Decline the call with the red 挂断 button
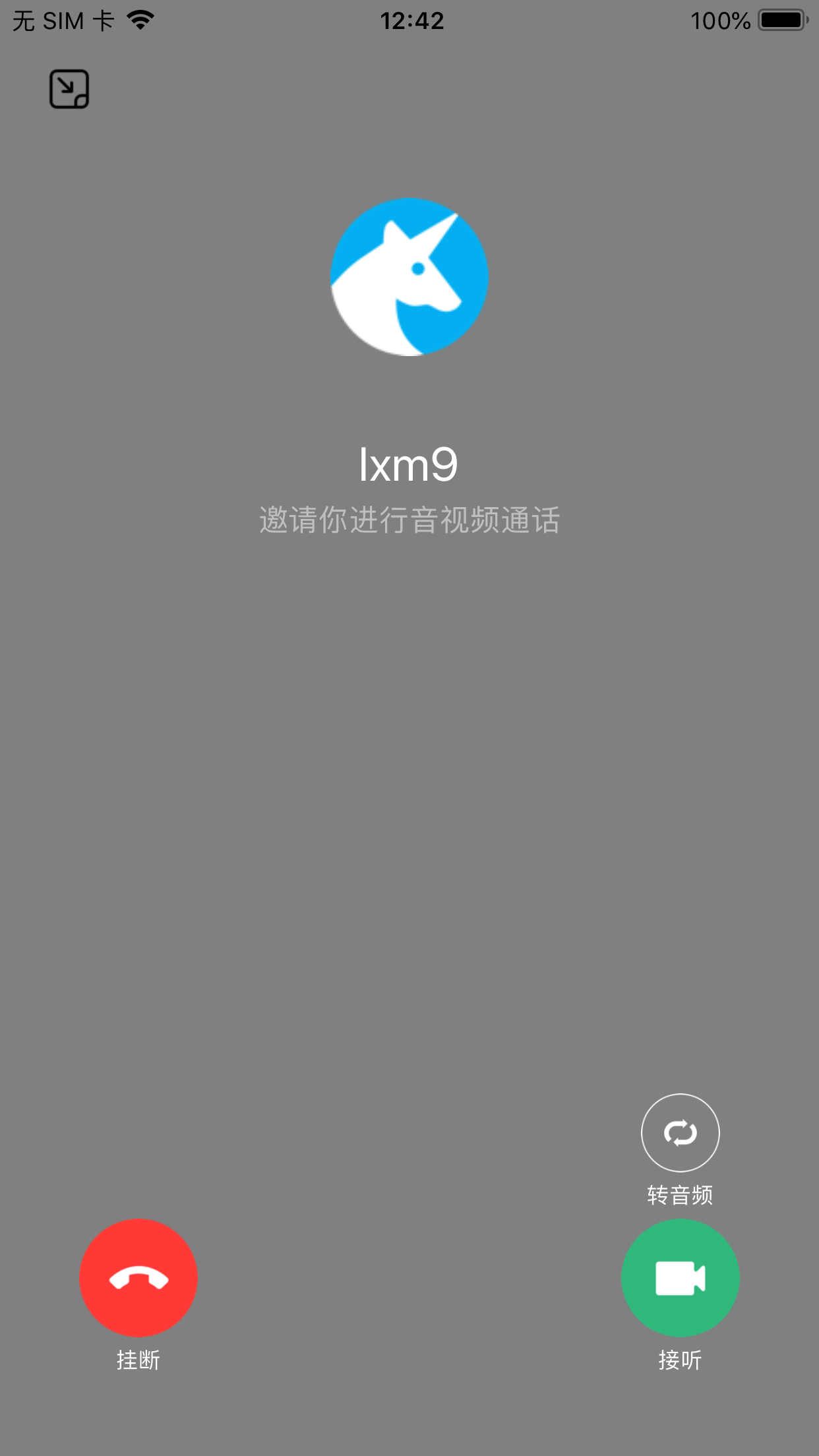The image size is (819, 1456). [x=138, y=1278]
